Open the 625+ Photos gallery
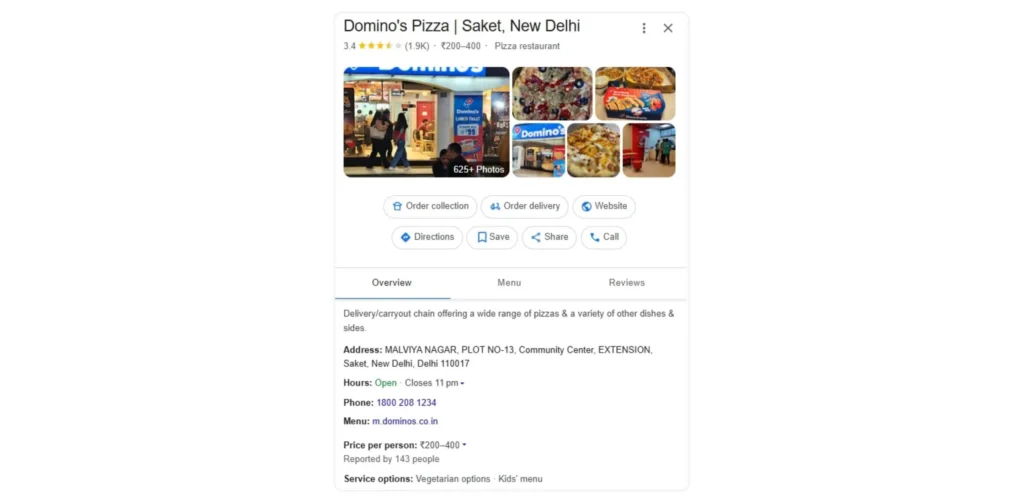This screenshot has height=503, width=1024. pos(426,122)
